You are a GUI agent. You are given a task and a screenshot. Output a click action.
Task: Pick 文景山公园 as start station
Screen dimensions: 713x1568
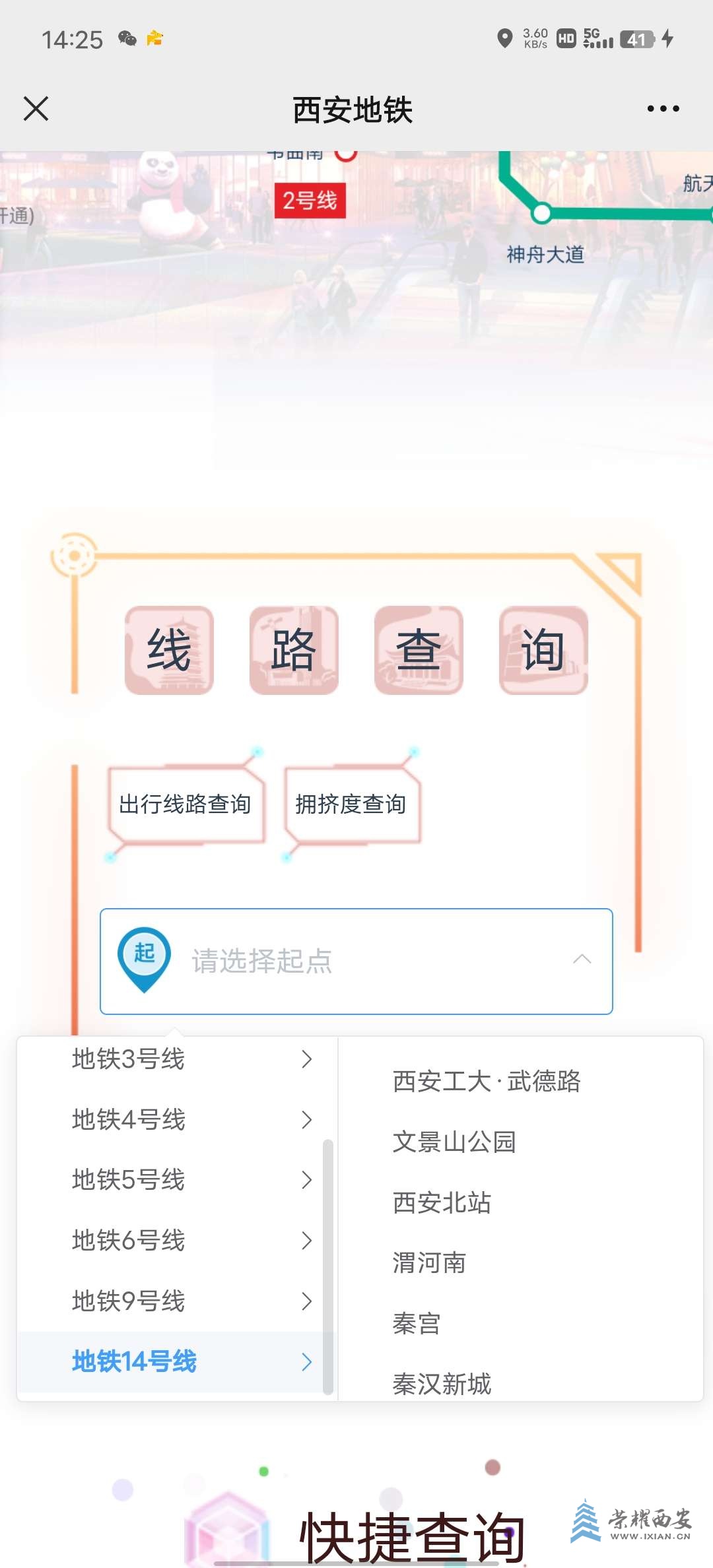(454, 1142)
